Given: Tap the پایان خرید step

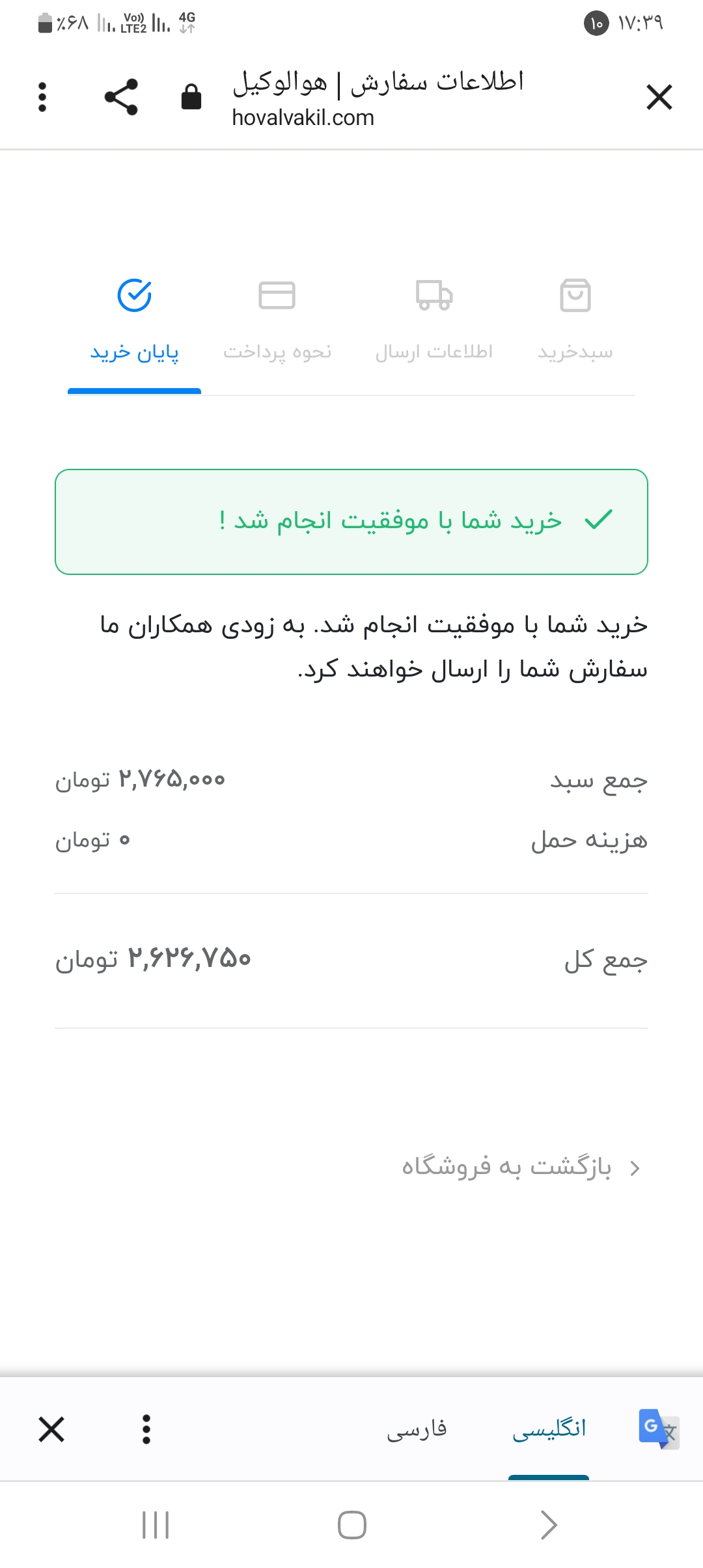Looking at the screenshot, I should point(135,320).
